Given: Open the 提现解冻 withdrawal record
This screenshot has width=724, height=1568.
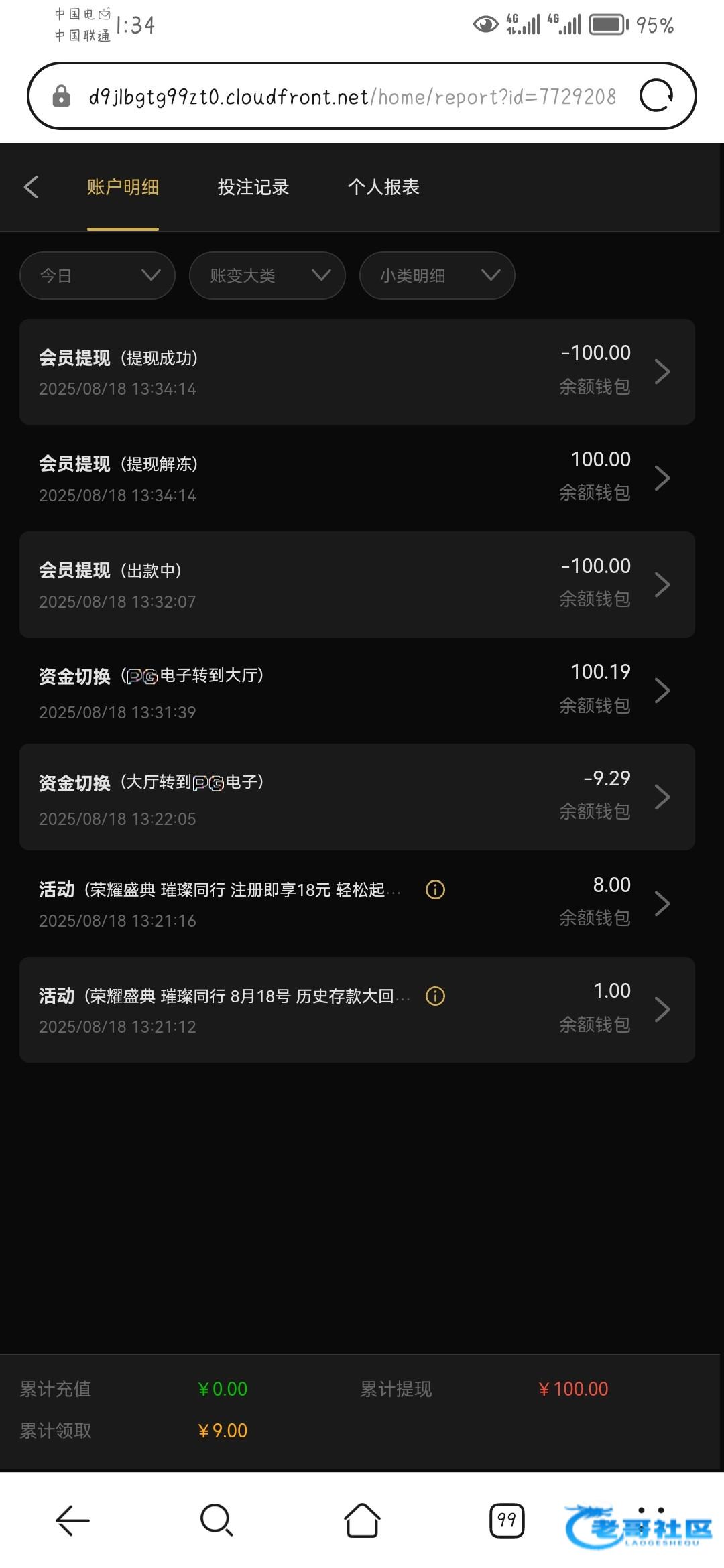Looking at the screenshot, I should click(357, 478).
